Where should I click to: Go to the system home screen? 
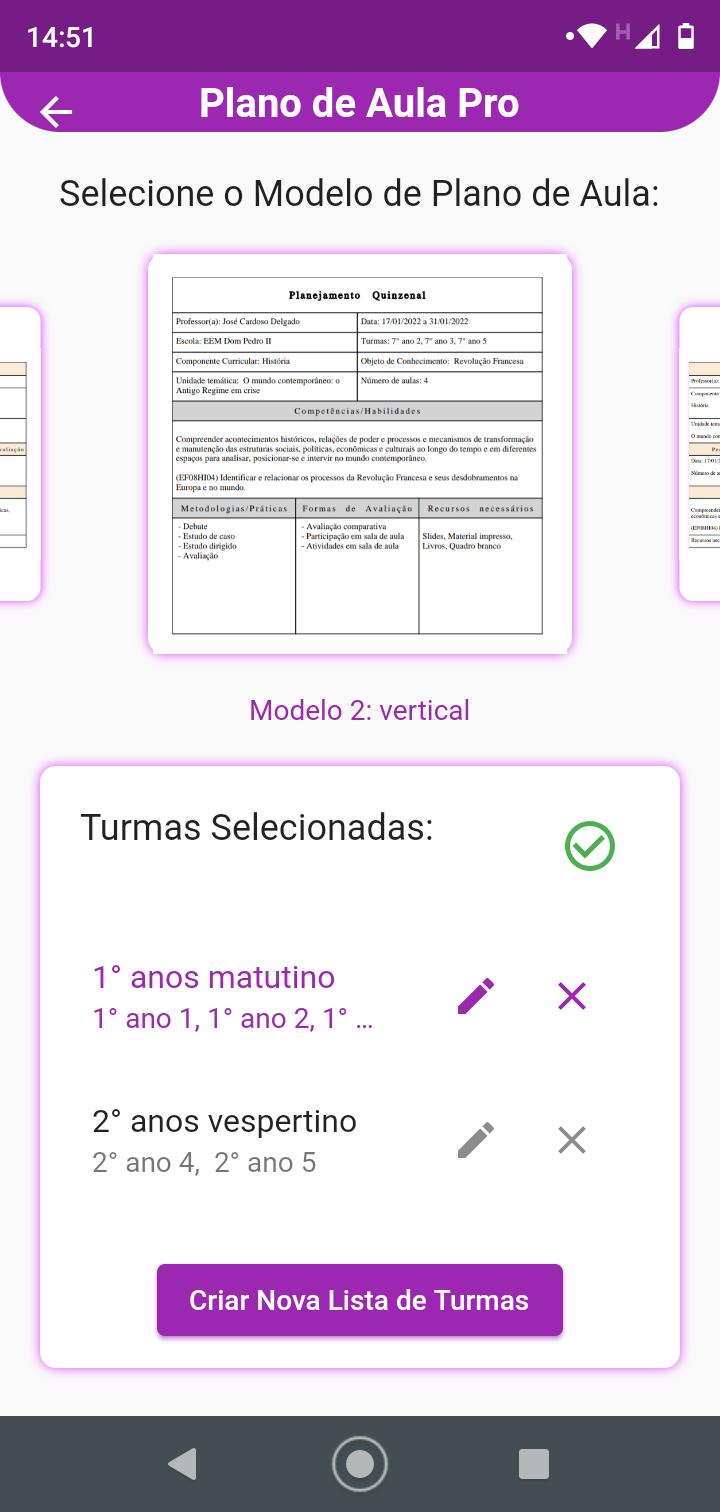[360, 1464]
